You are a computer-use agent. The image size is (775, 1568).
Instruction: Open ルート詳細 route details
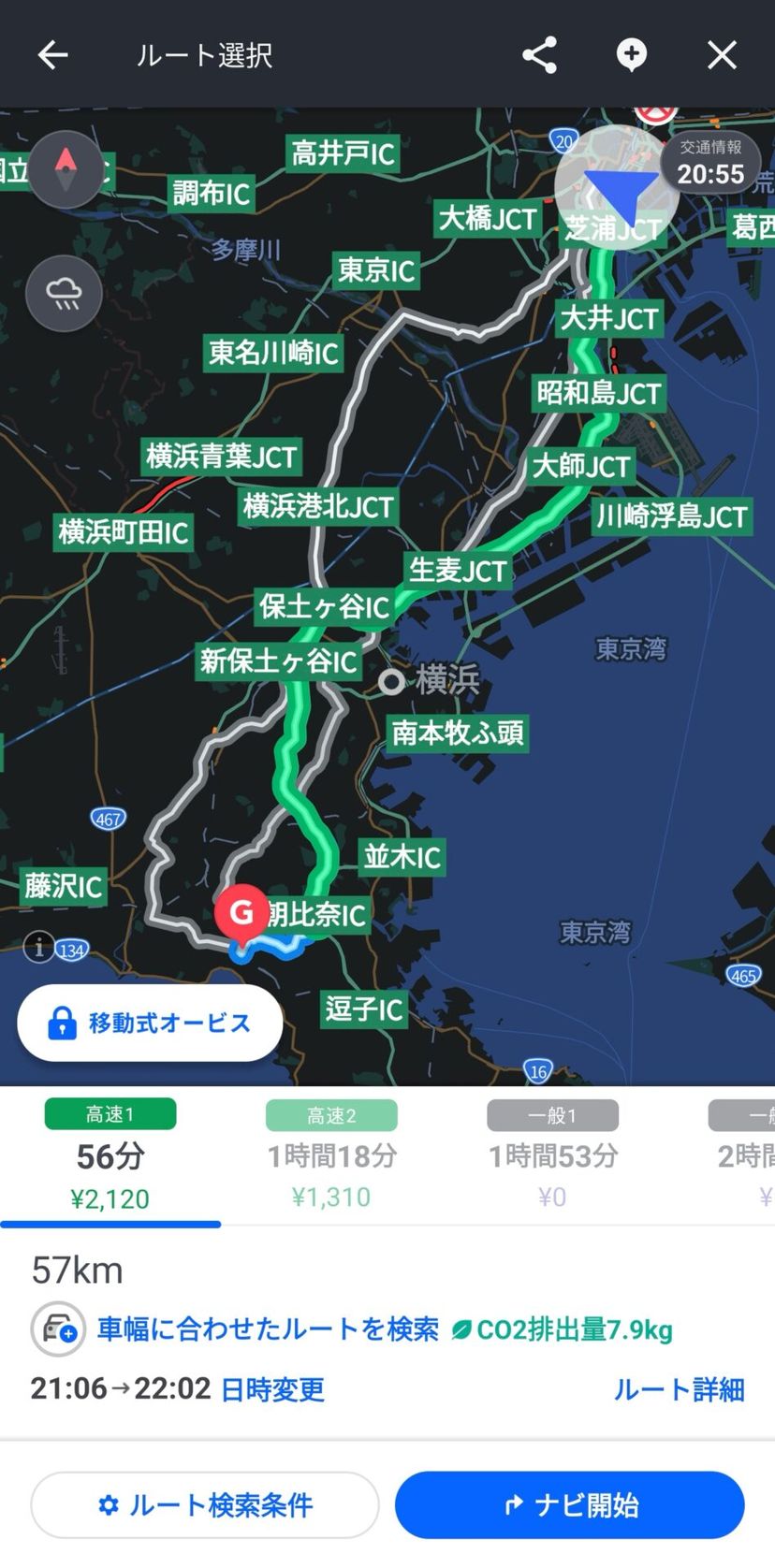(x=679, y=1389)
